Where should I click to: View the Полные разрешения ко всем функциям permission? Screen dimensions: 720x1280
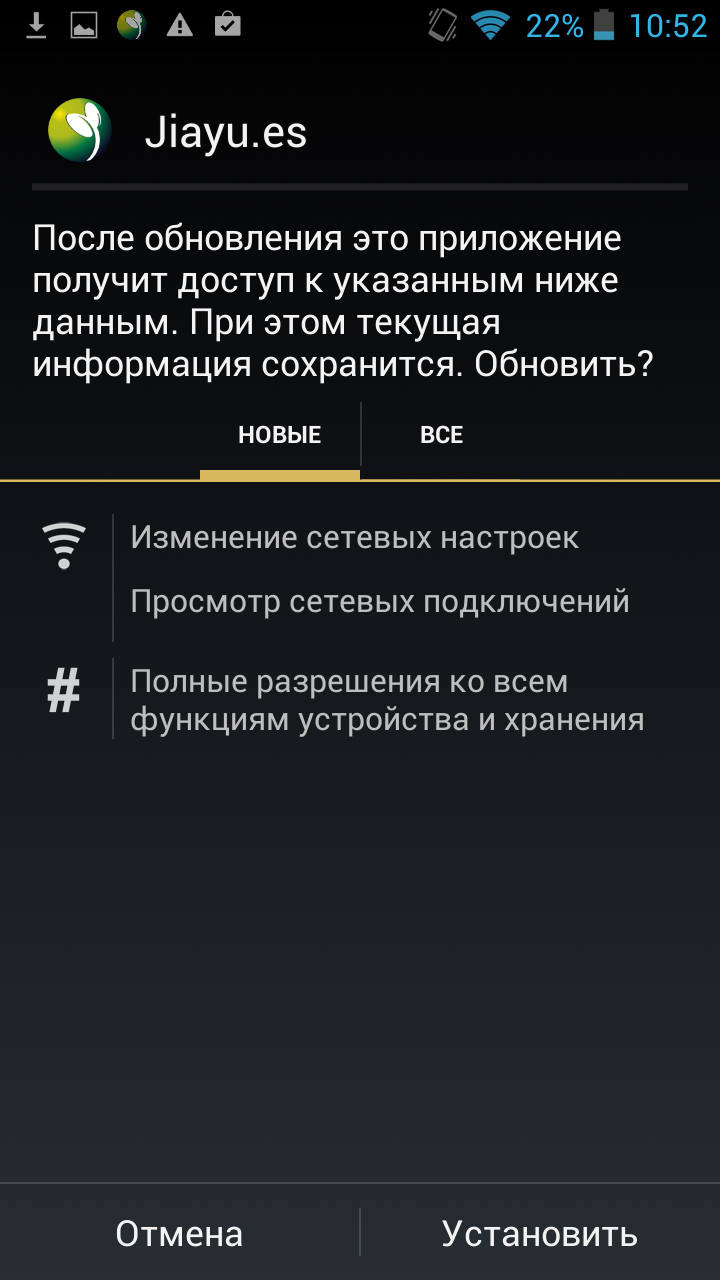tap(386, 700)
